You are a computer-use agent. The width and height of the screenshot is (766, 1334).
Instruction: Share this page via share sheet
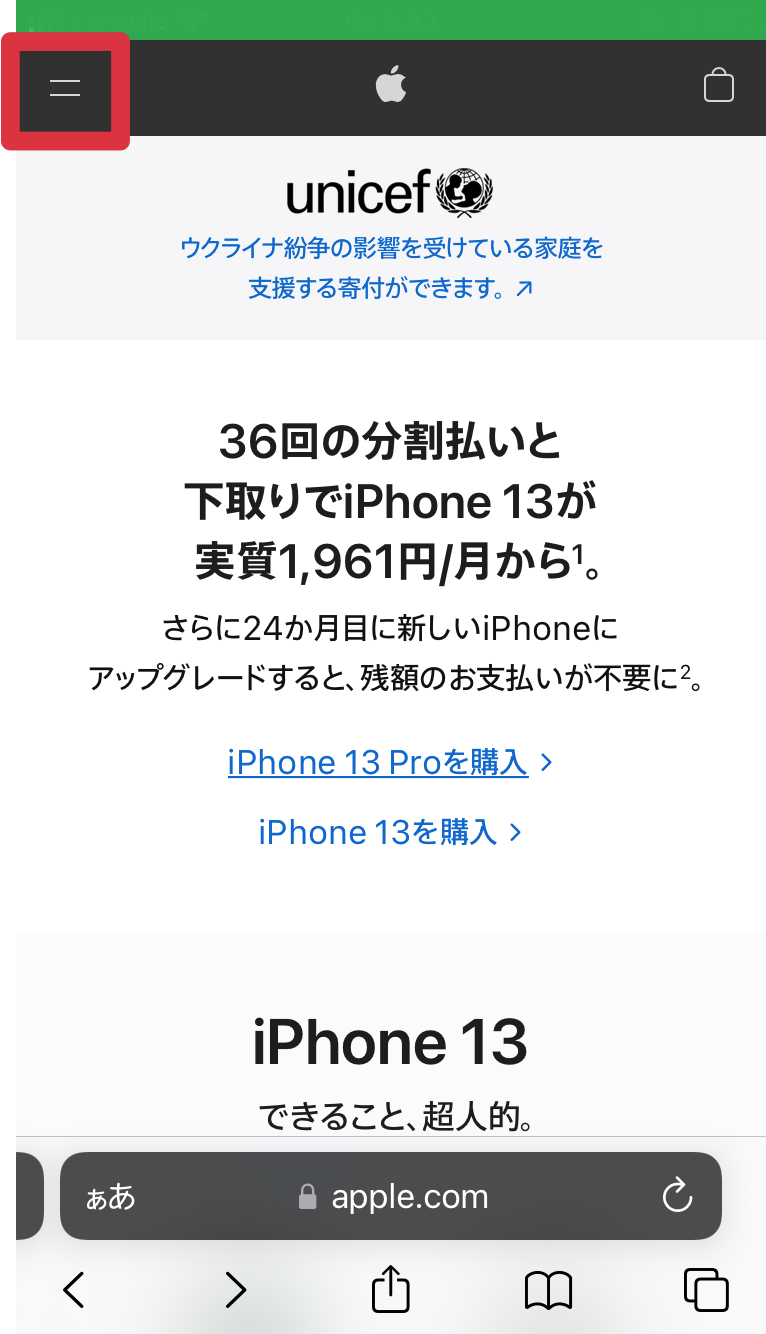pyautogui.click(x=391, y=1290)
